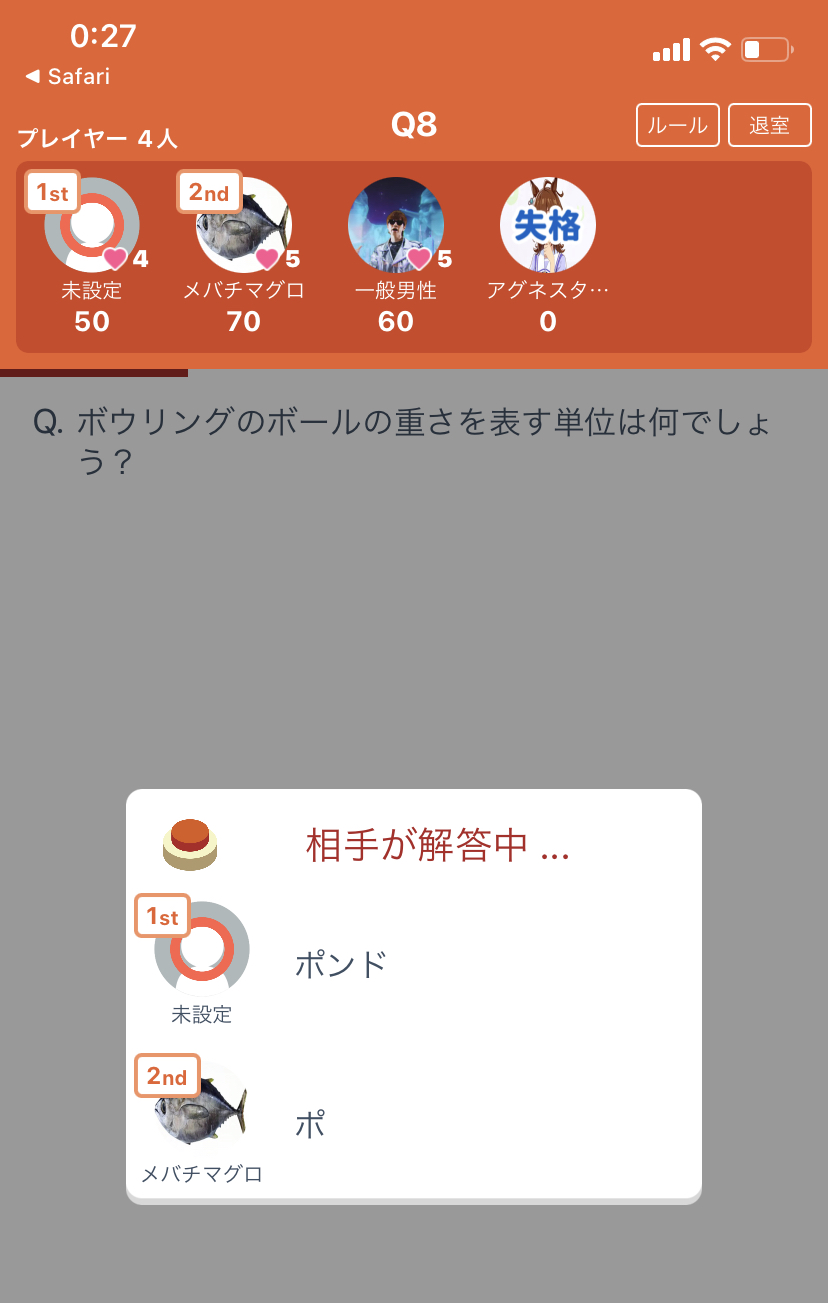View 未設定 player avatar in scoreboard
The image size is (828, 1303).
92,225
